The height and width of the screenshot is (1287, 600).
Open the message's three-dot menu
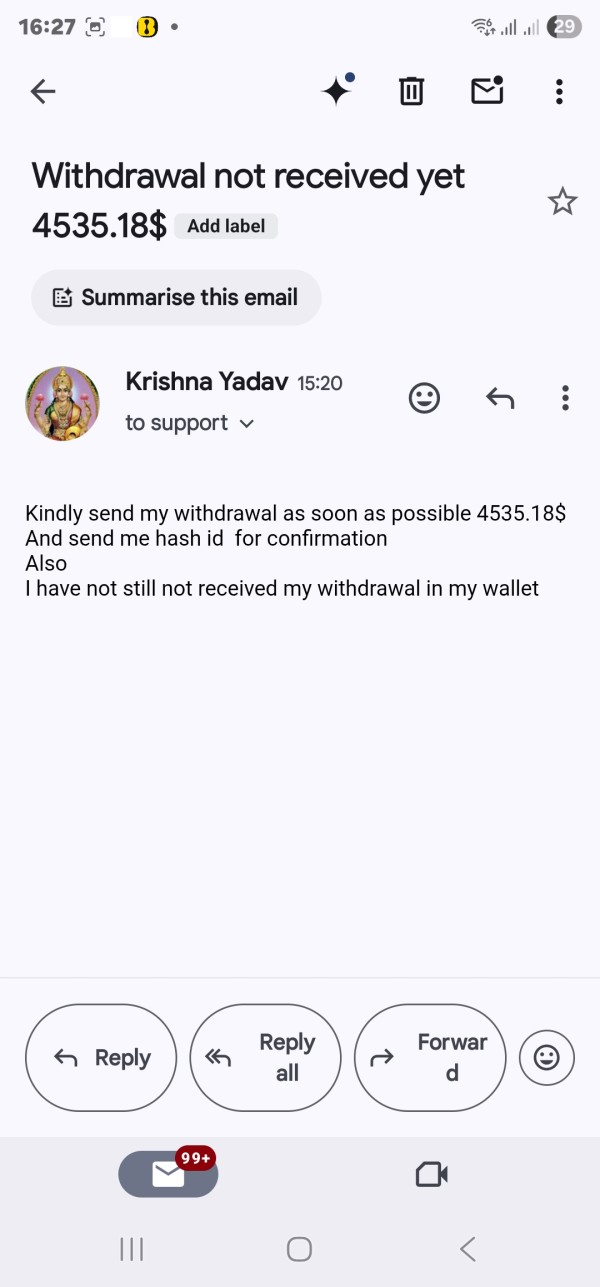[x=565, y=398]
